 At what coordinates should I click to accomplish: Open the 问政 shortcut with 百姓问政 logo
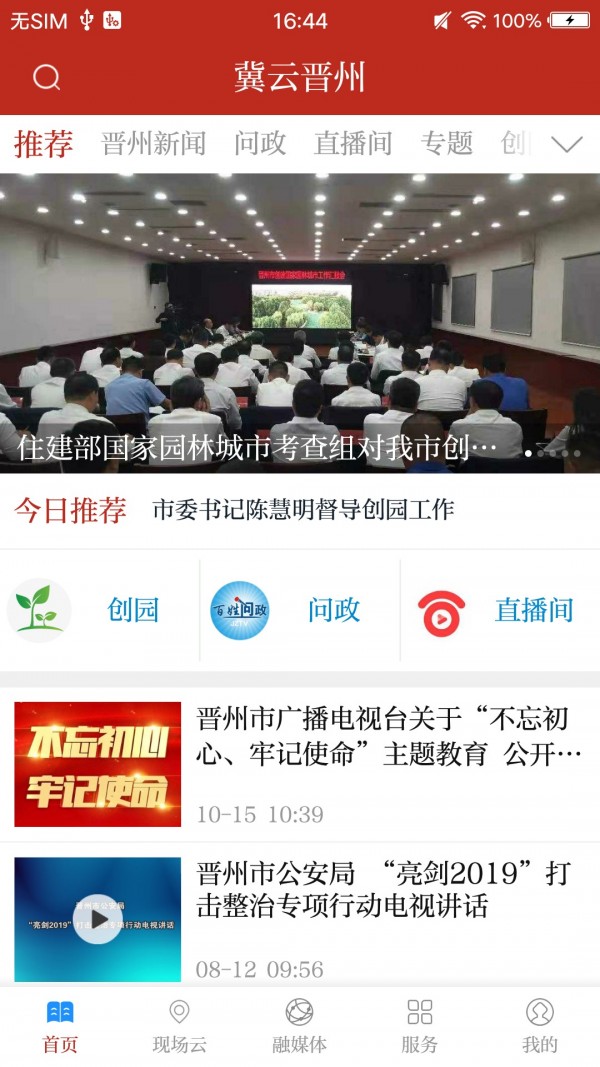pyautogui.click(x=300, y=610)
